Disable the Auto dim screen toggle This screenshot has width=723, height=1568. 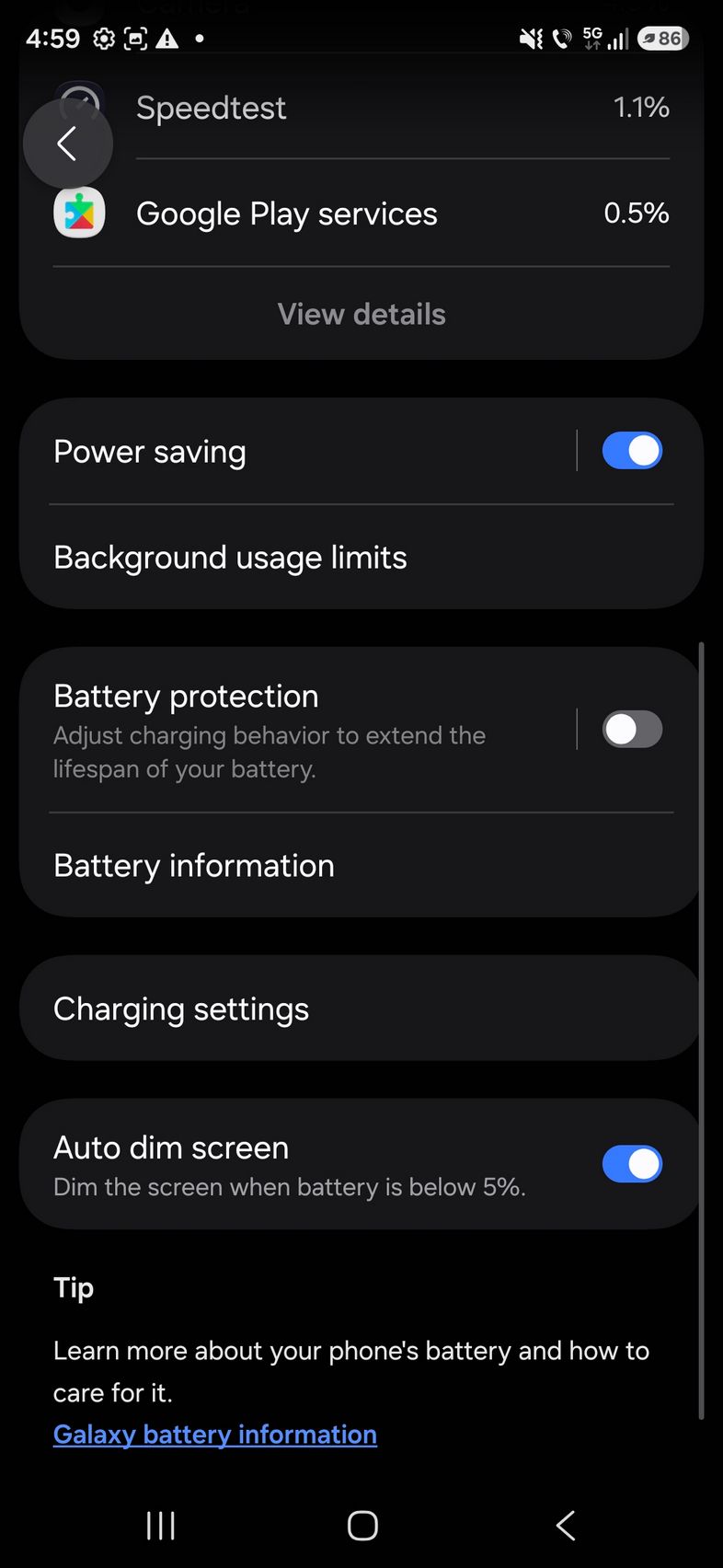632,1164
